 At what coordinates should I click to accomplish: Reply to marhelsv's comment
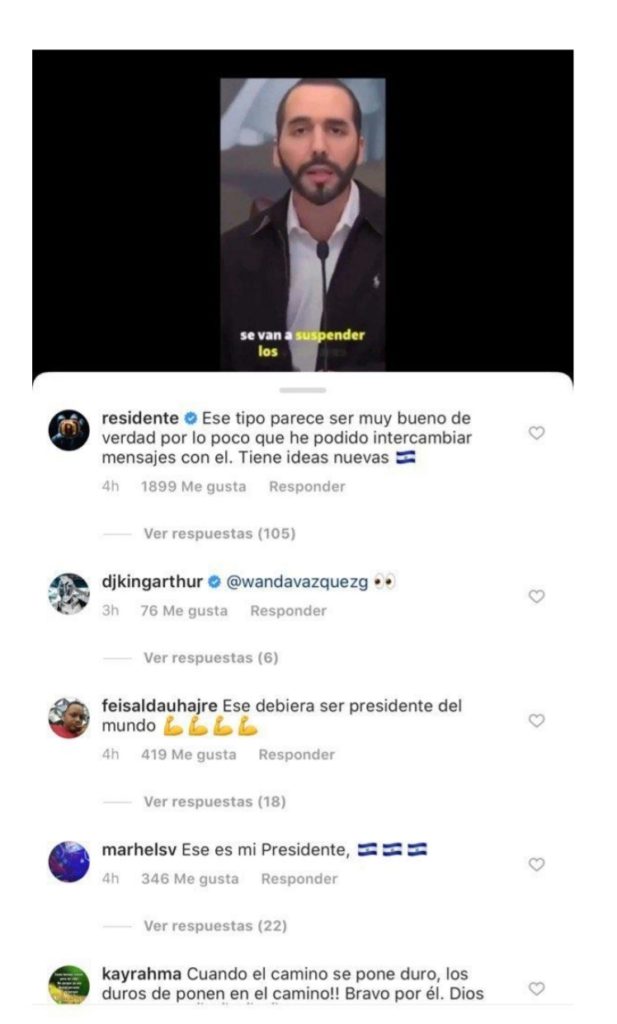pyautogui.click(x=299, y=879)
